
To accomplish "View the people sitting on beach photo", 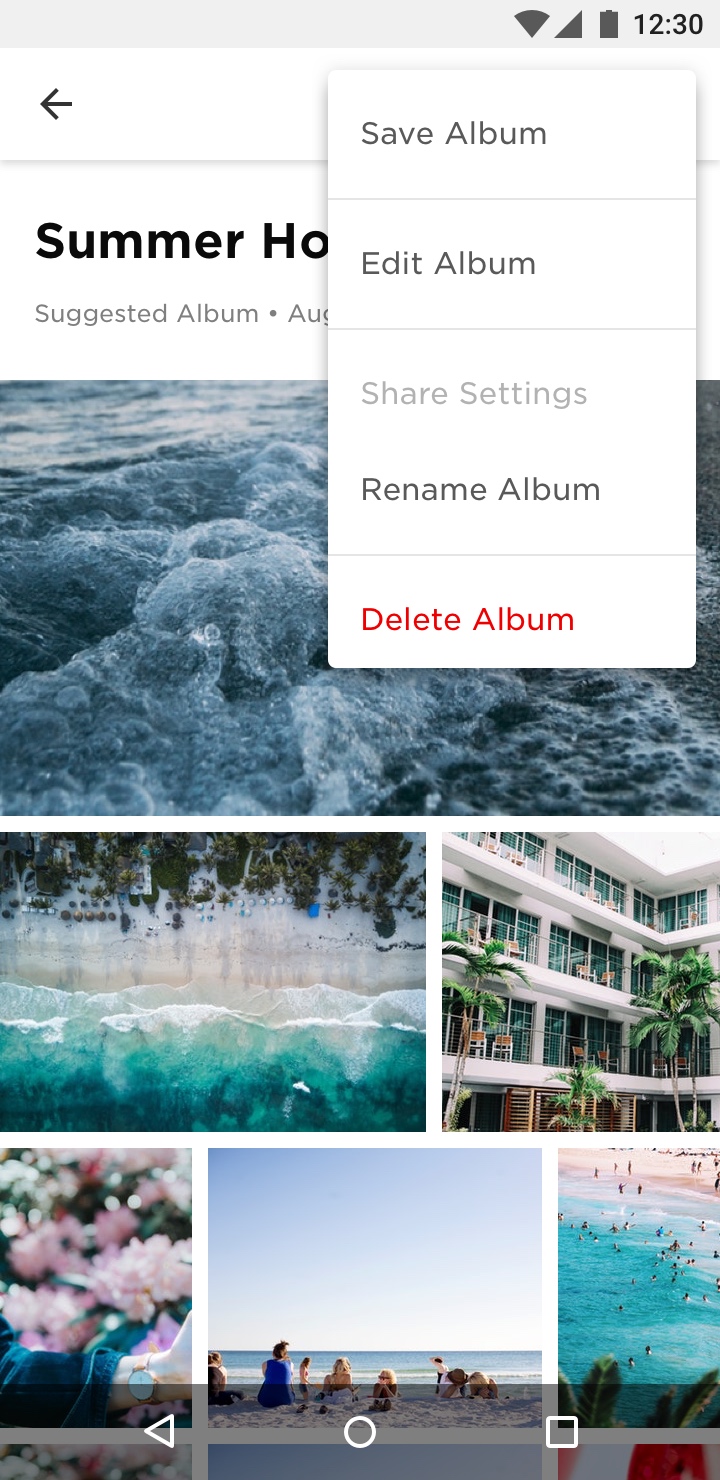I will coord(375,1288).
